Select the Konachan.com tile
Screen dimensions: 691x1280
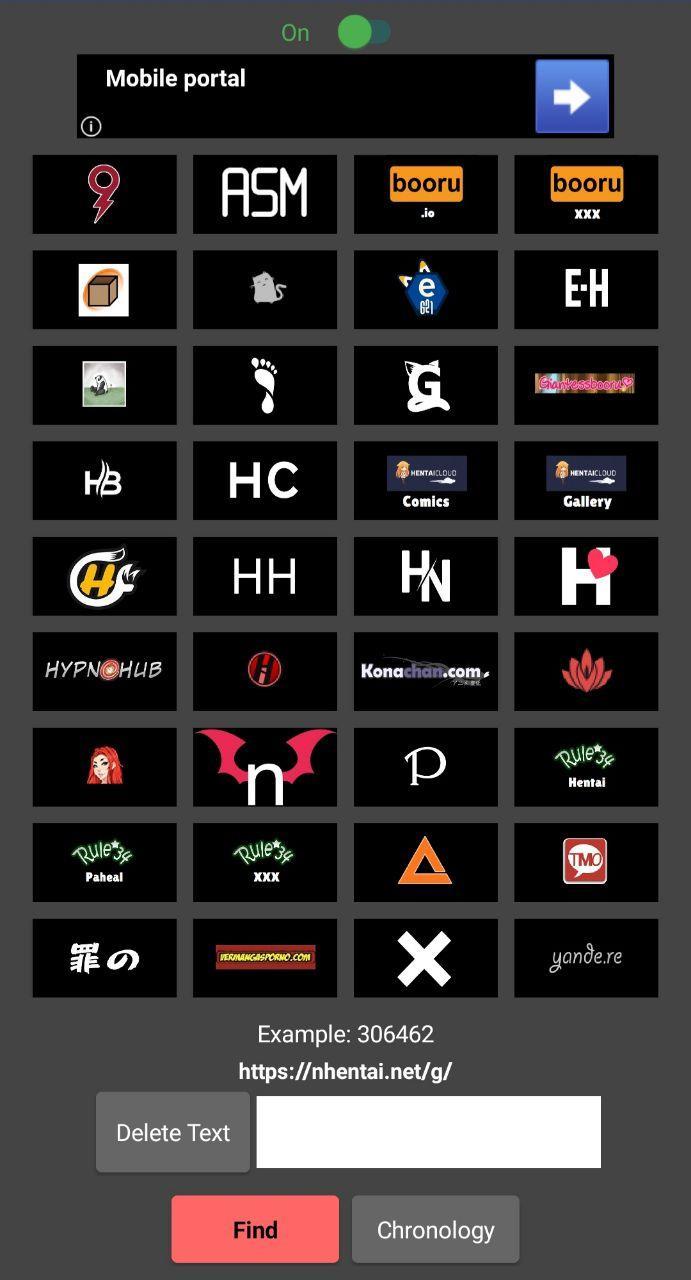point(425,671)
